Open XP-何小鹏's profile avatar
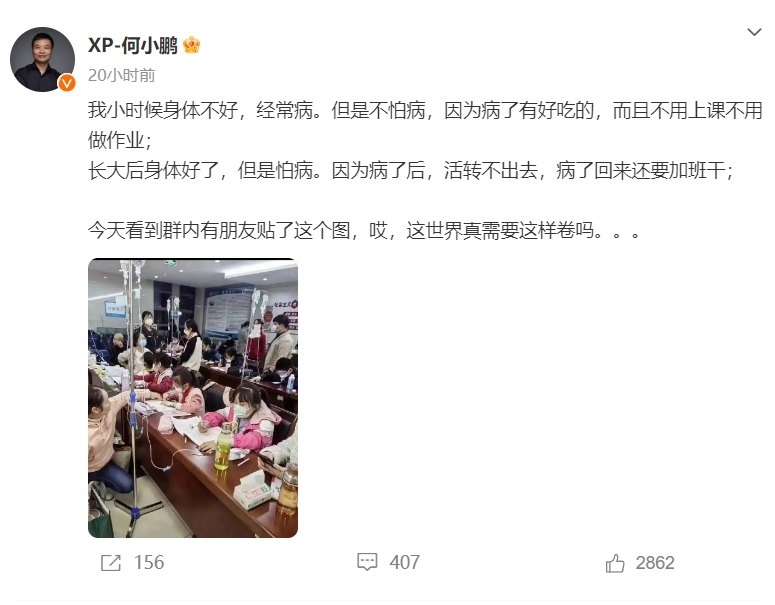Image resolution: width=775 pixels, height=605 pixels. tap(43, 59)
